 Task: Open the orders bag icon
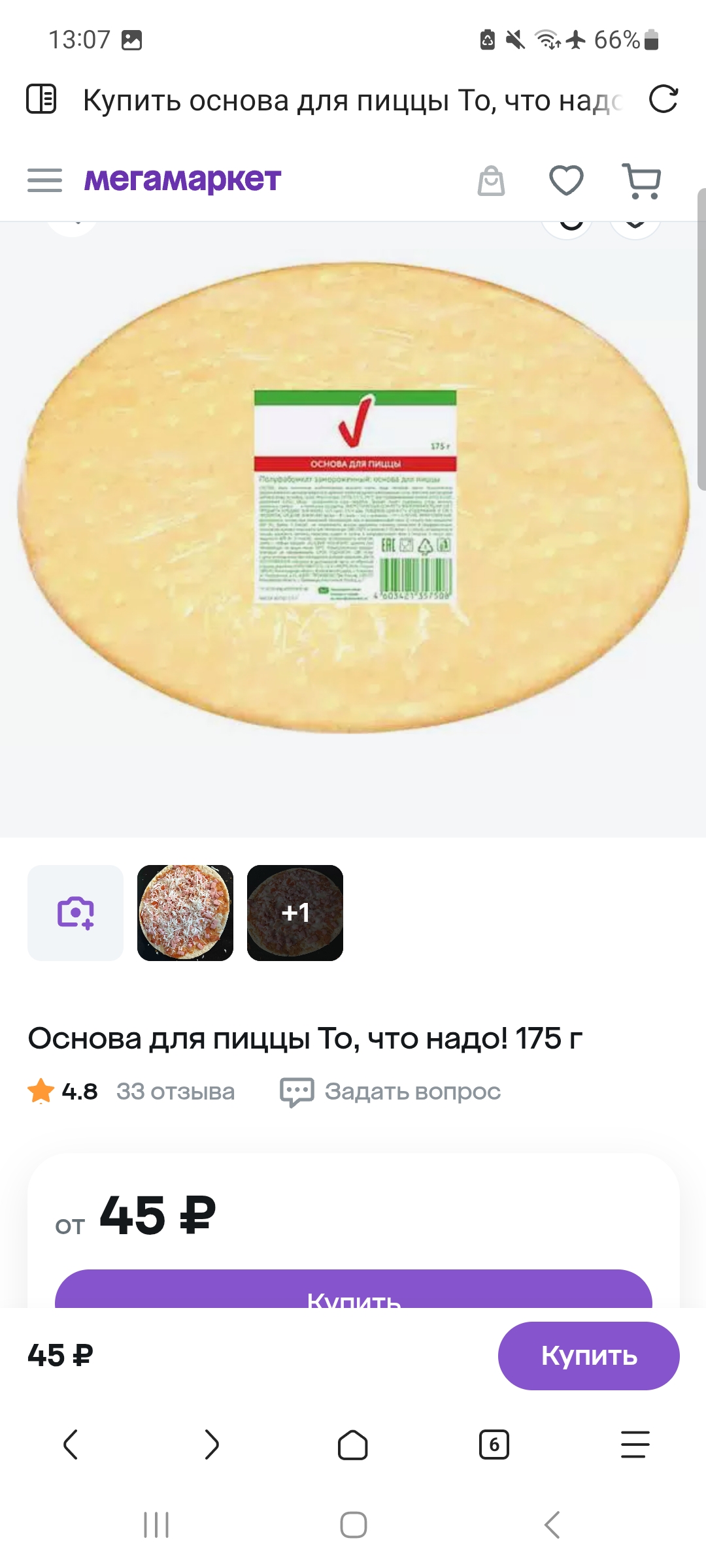(491, 181)
